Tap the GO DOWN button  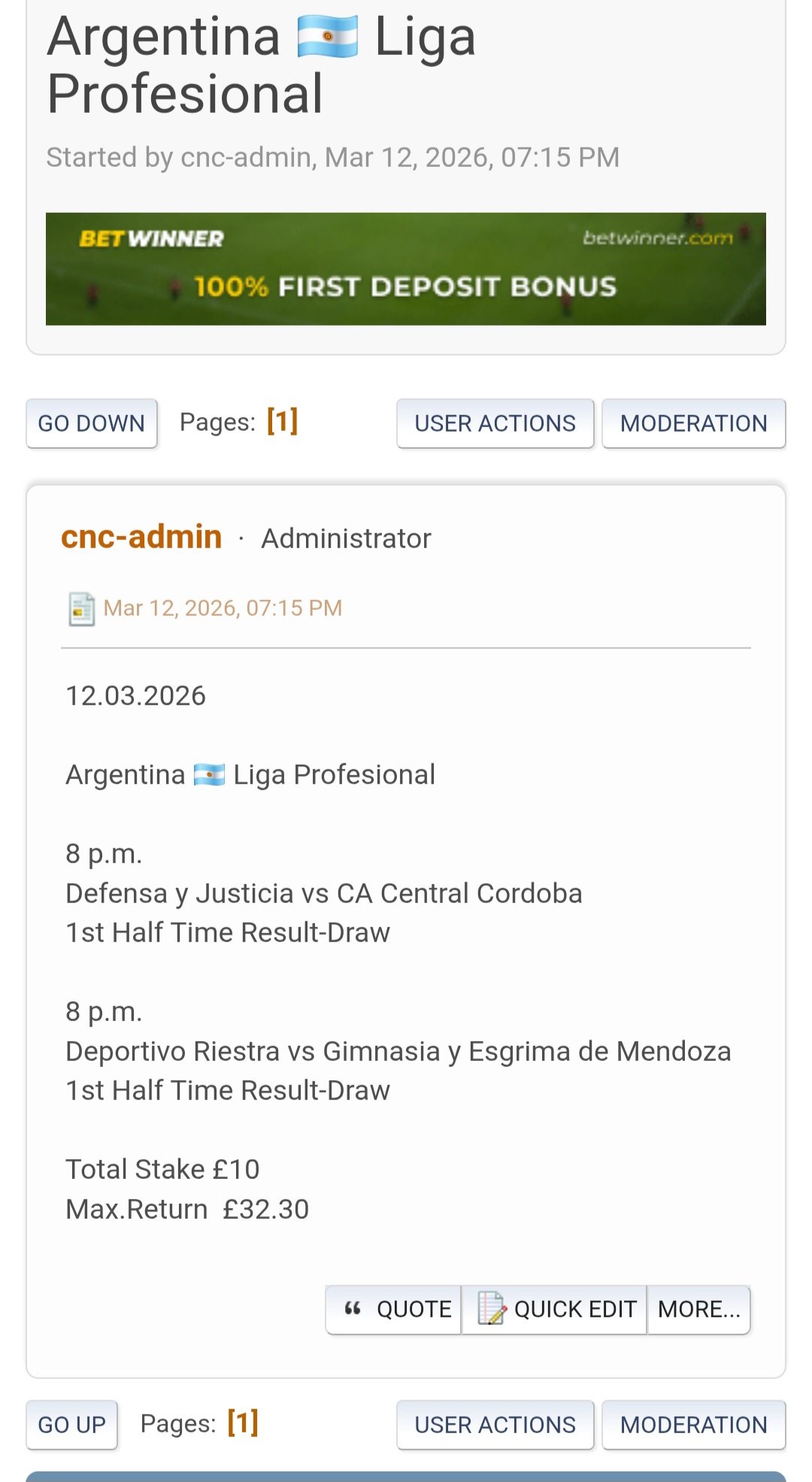[92, 423]
